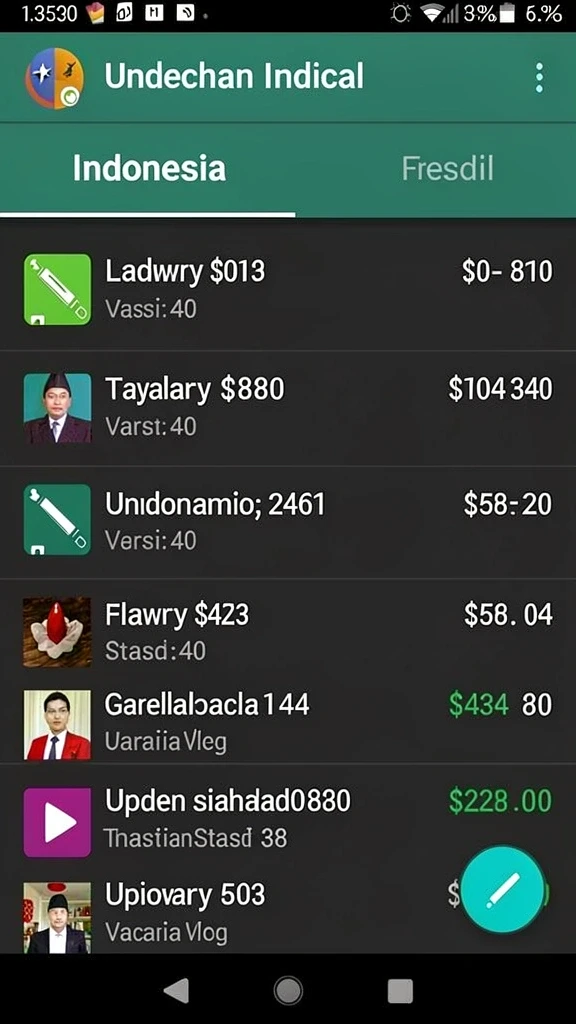Switch to the Fresdil tab
576x1024 pixels.
click(x=447, y=169)
